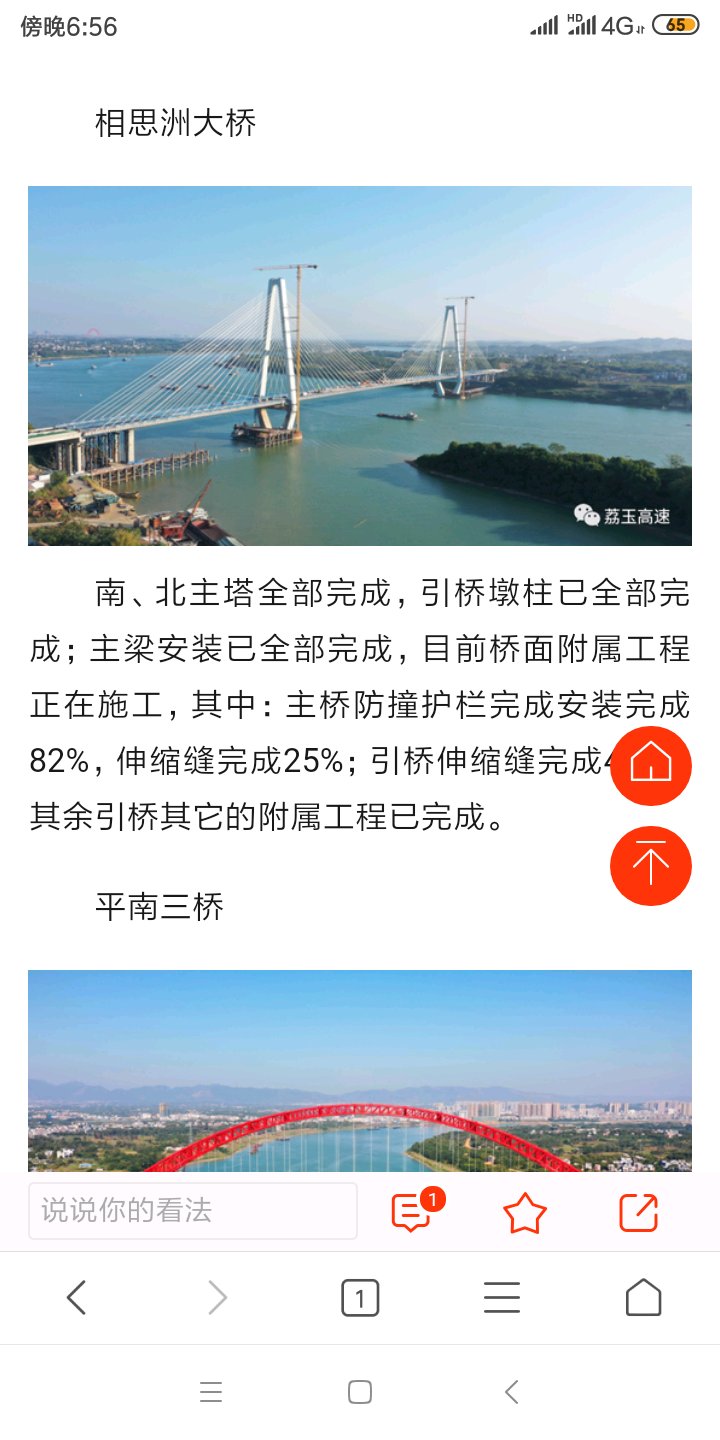720x1440 pixels.
Task: Open the browser menu with three lines
Action: click(x=502, y=1298)
